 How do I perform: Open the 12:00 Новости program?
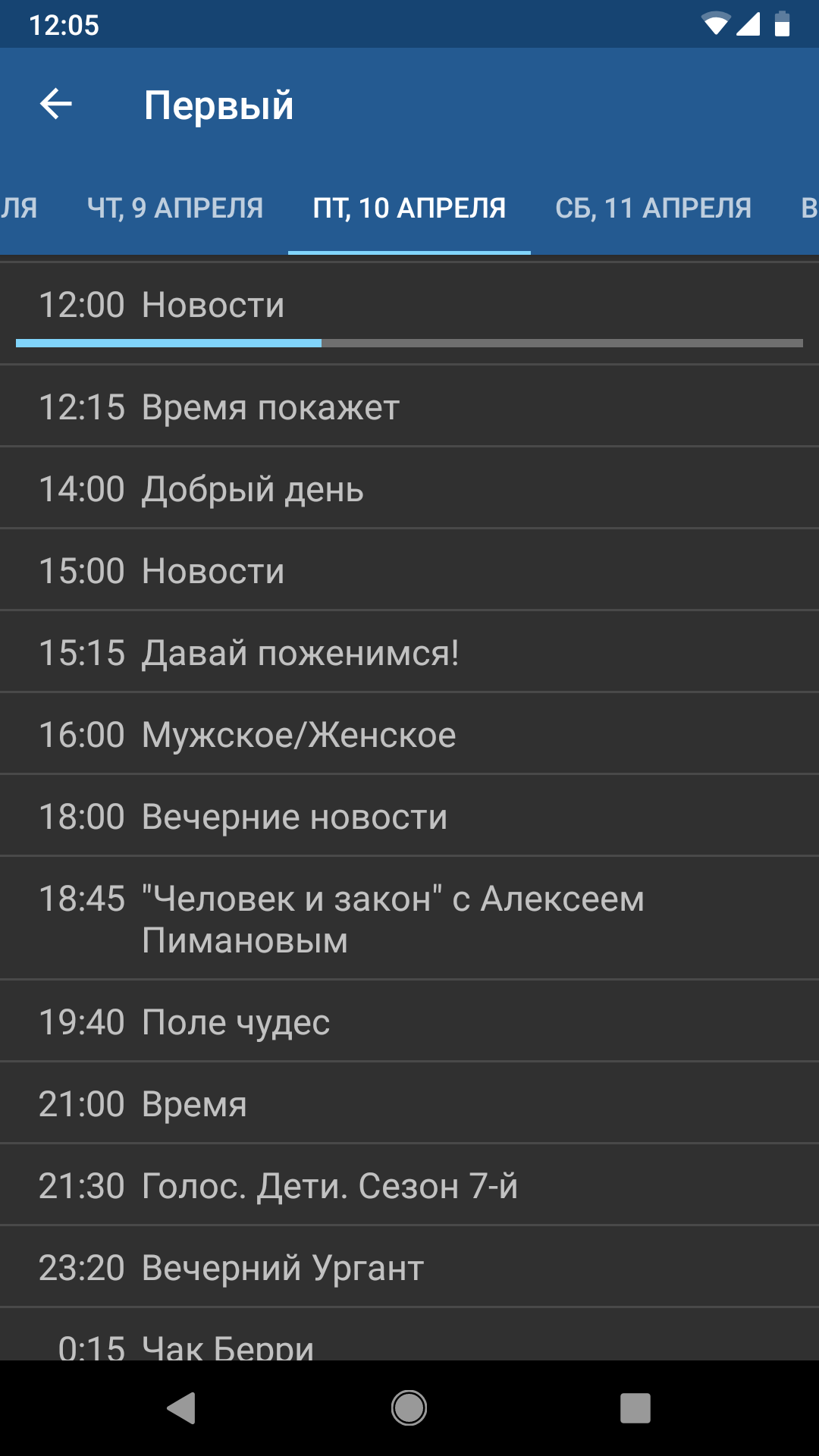point(409,313)
